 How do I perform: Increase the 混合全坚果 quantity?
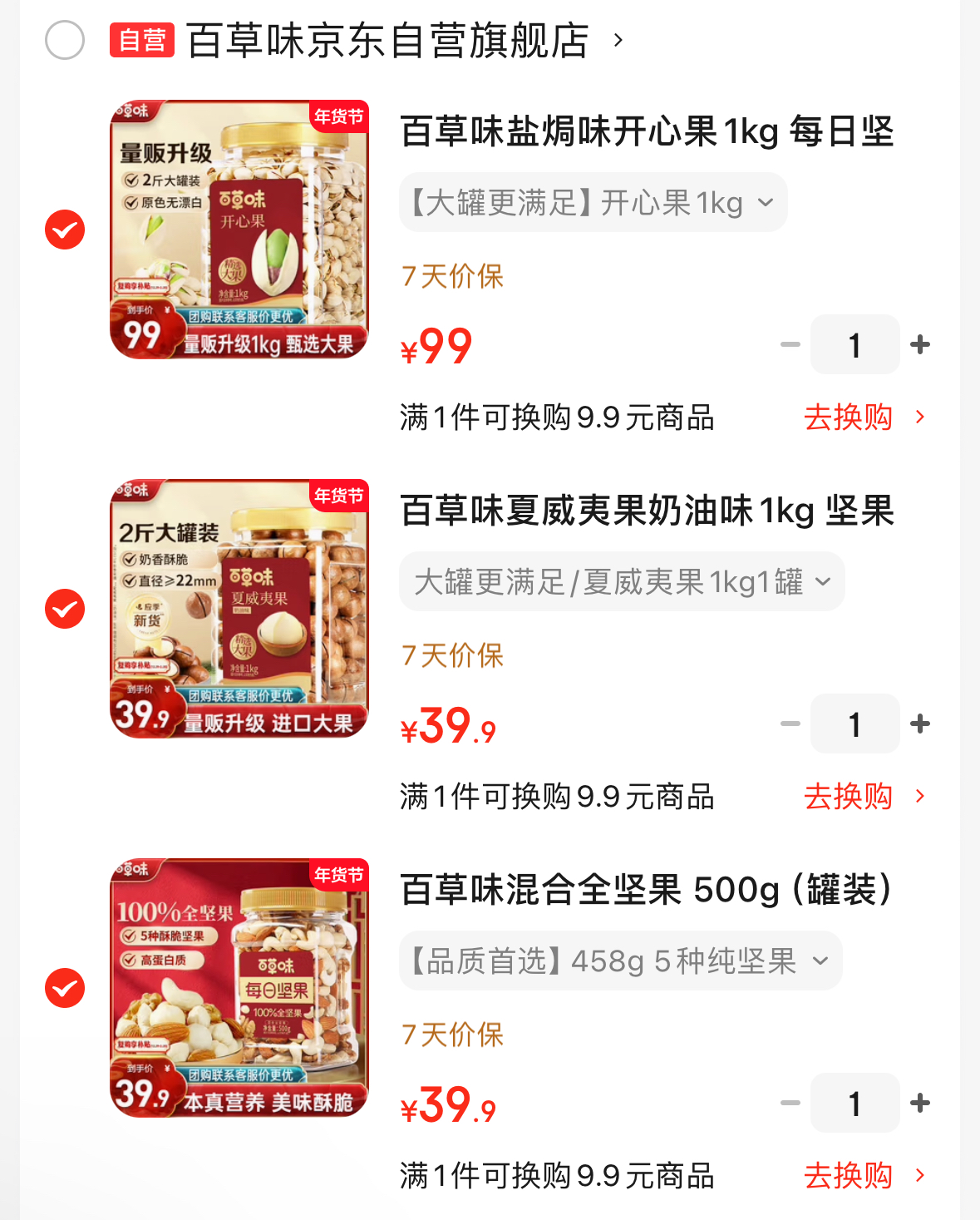[920, 1103]
